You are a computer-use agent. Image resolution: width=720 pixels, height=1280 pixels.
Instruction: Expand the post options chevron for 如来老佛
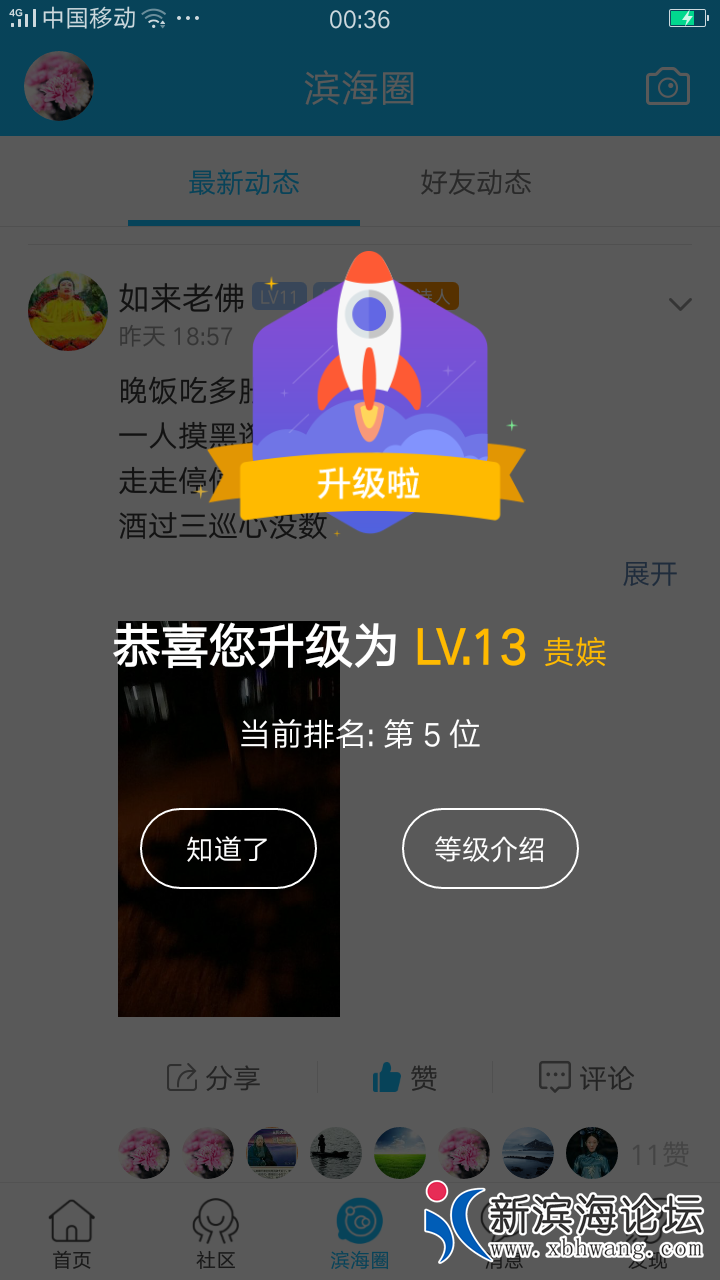point(680,304)
